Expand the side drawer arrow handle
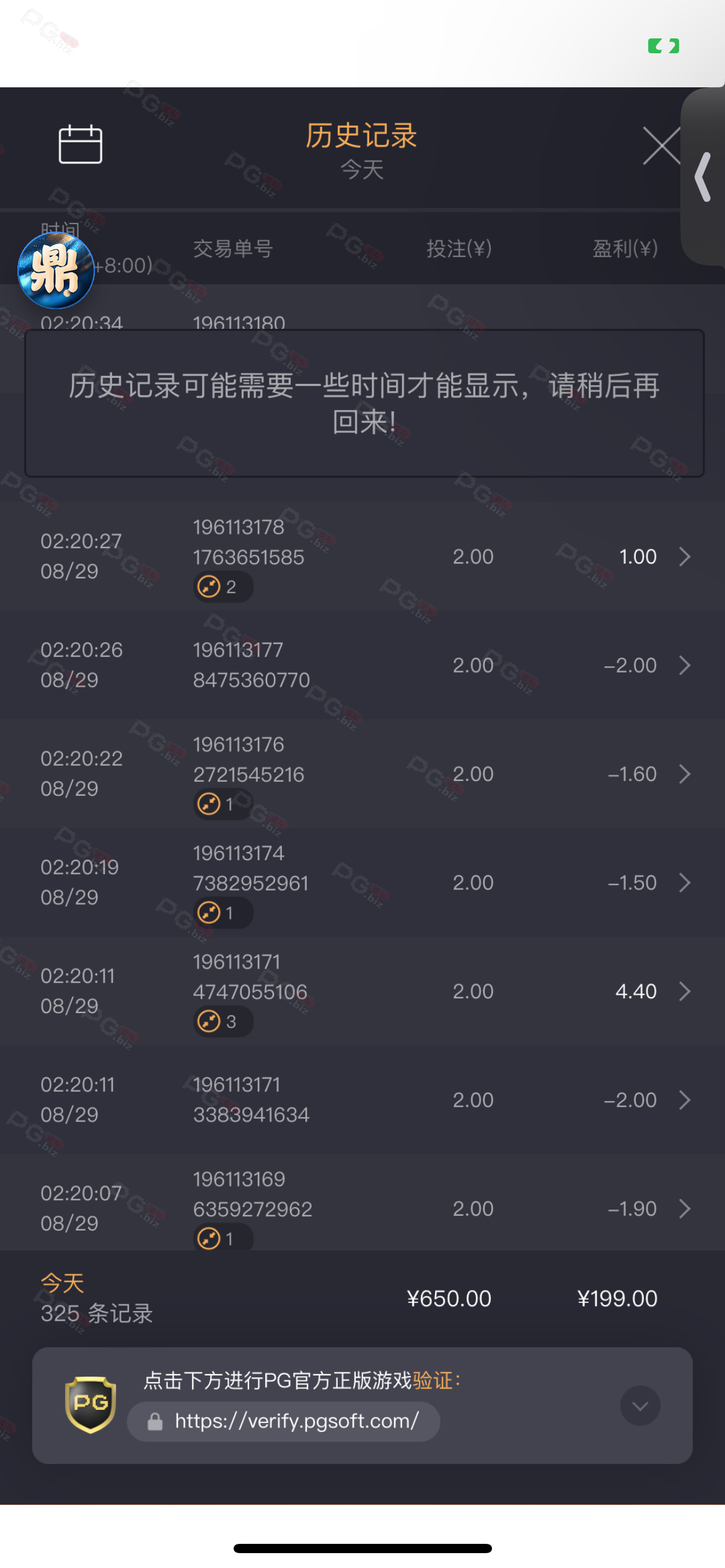The width and height of the screenshot is (725, 1568). (x=703, y=177)
